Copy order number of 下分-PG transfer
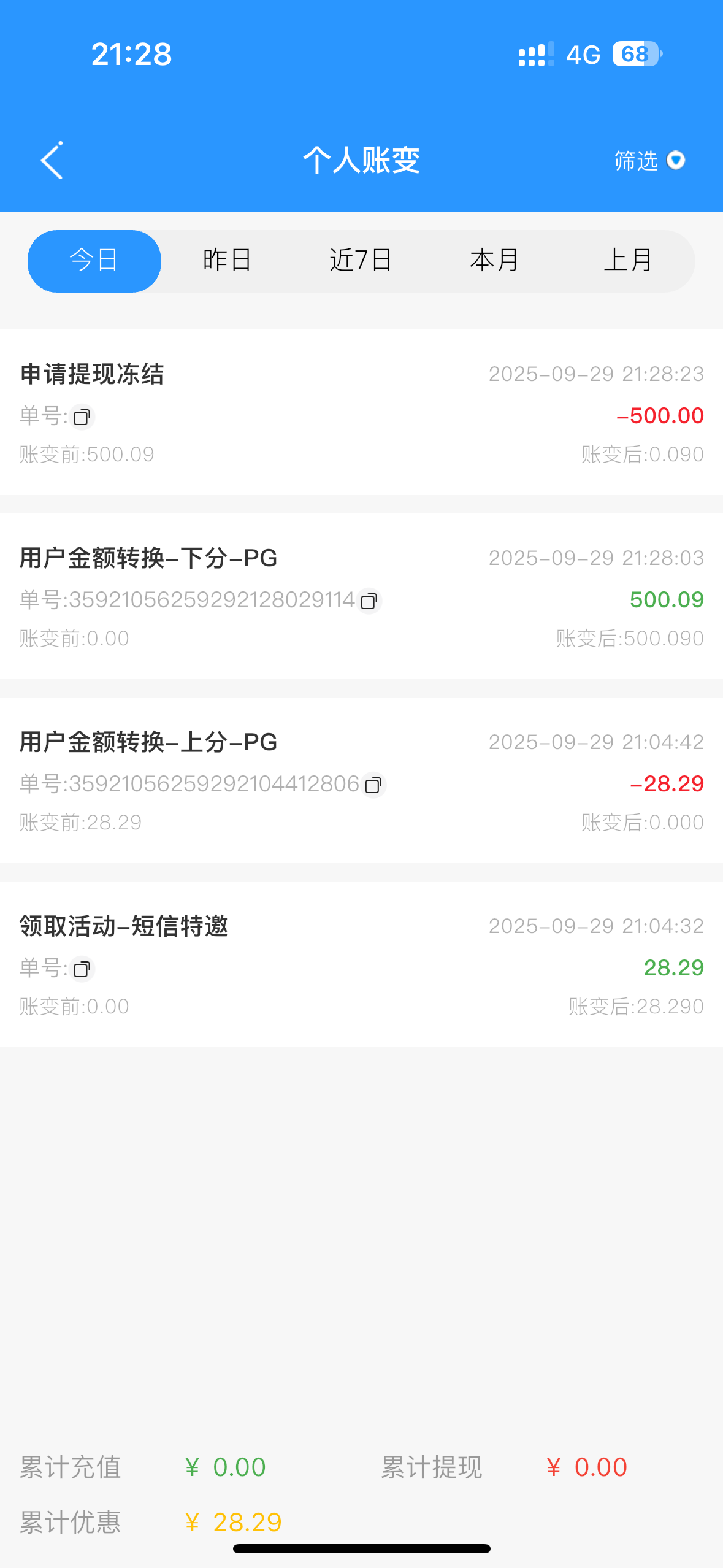Image resolution: width=723 pixels, height=1568 pixels. 369,601
